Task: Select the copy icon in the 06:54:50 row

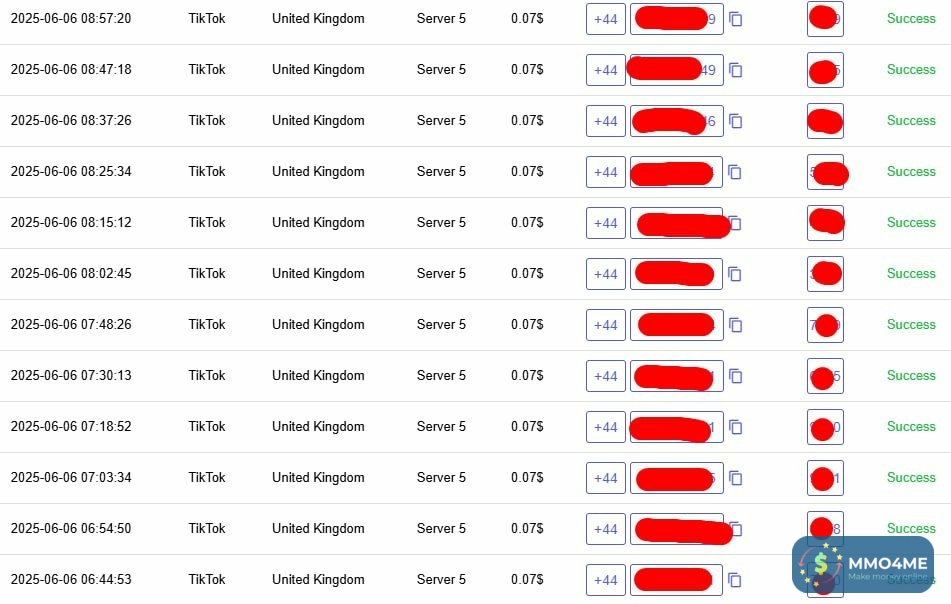Action: point(735,529)
